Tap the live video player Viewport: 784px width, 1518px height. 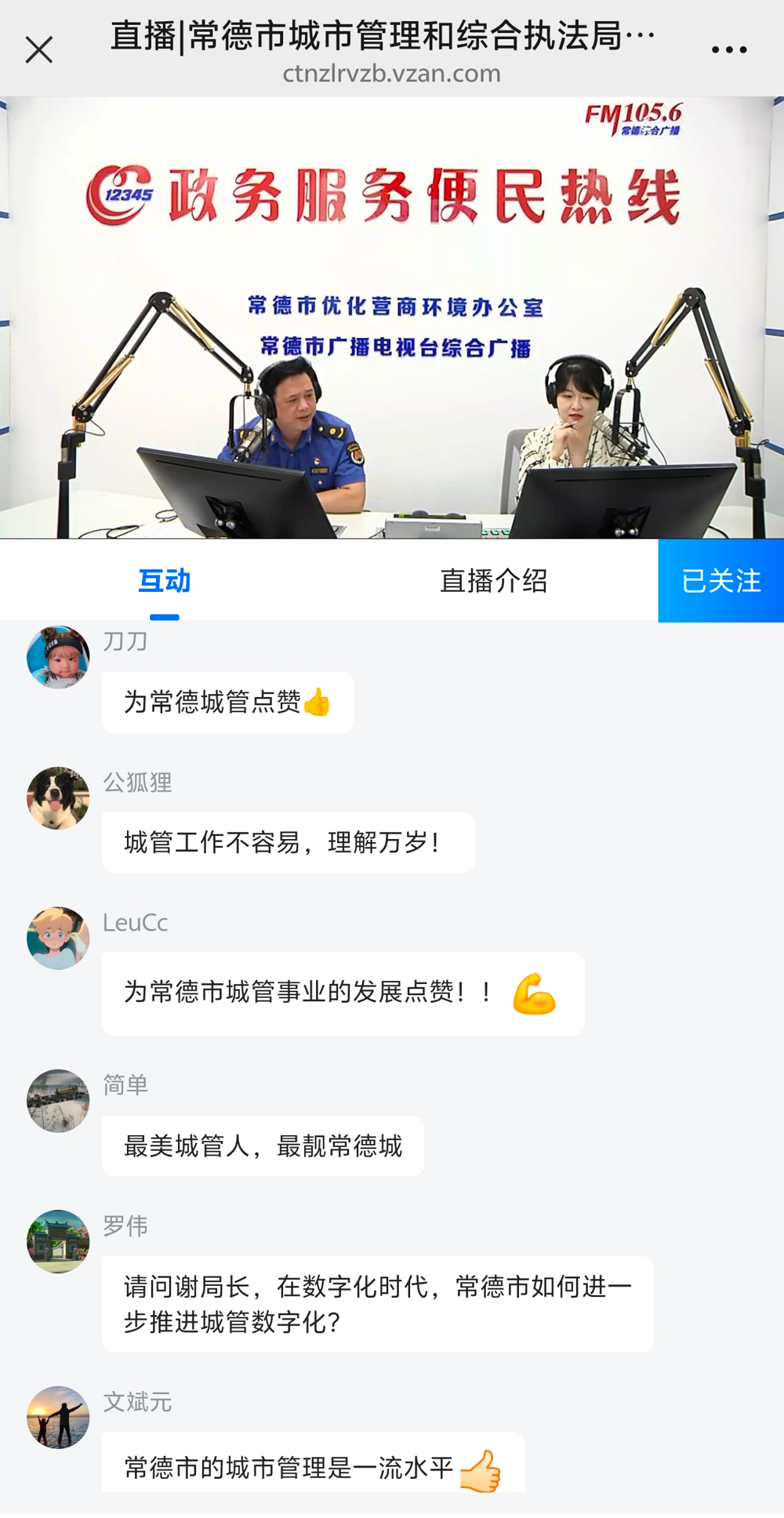coord(392,318)
